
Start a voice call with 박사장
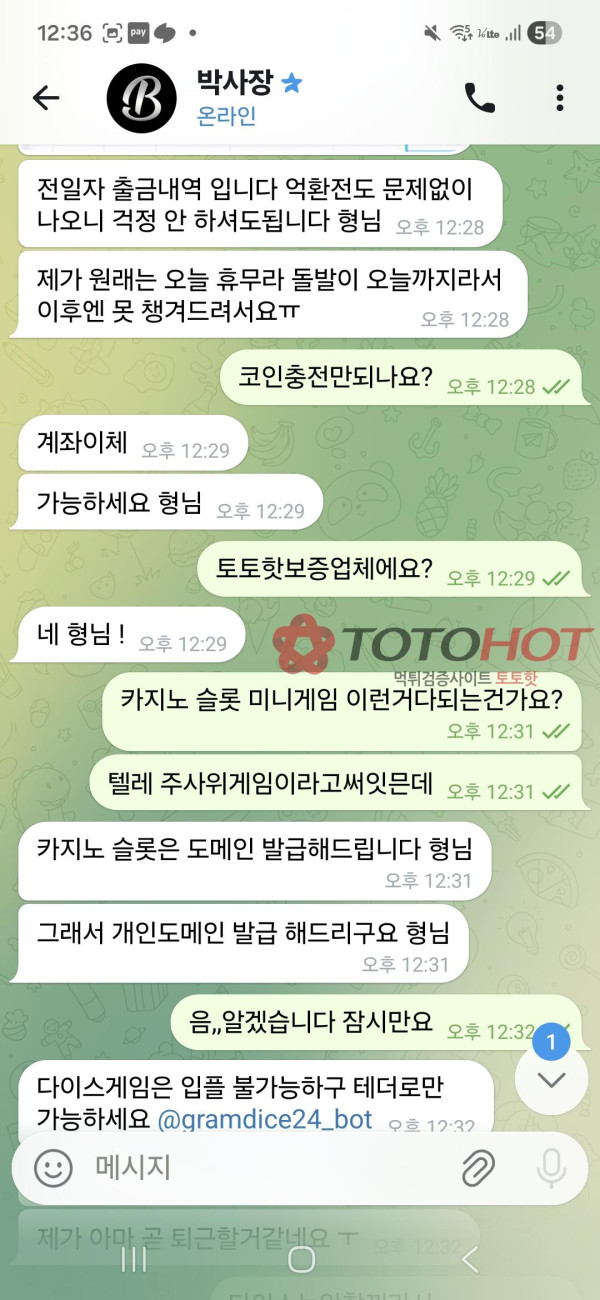click(480, 97)
